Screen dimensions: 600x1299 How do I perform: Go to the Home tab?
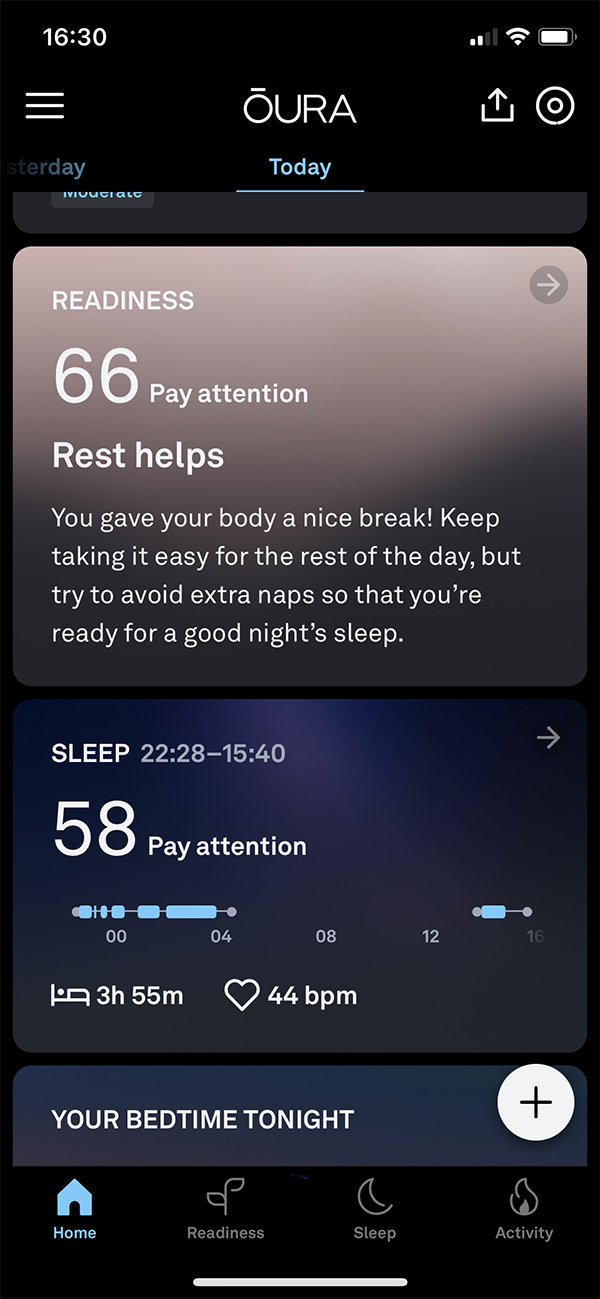[75, 1208]
